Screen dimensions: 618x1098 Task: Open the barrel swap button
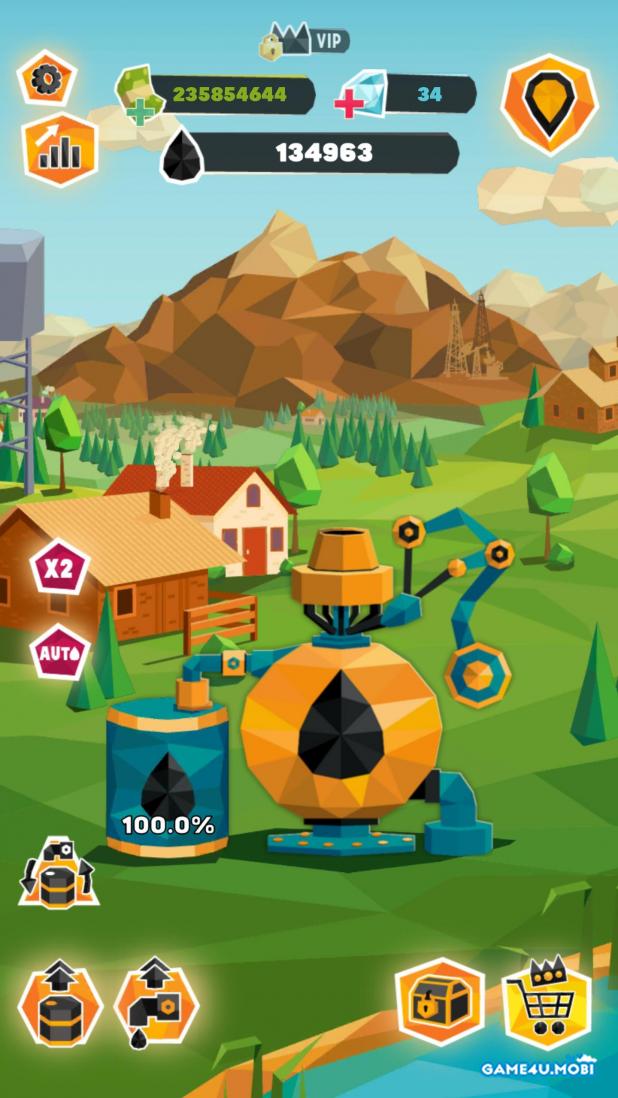tap(59, 872)
